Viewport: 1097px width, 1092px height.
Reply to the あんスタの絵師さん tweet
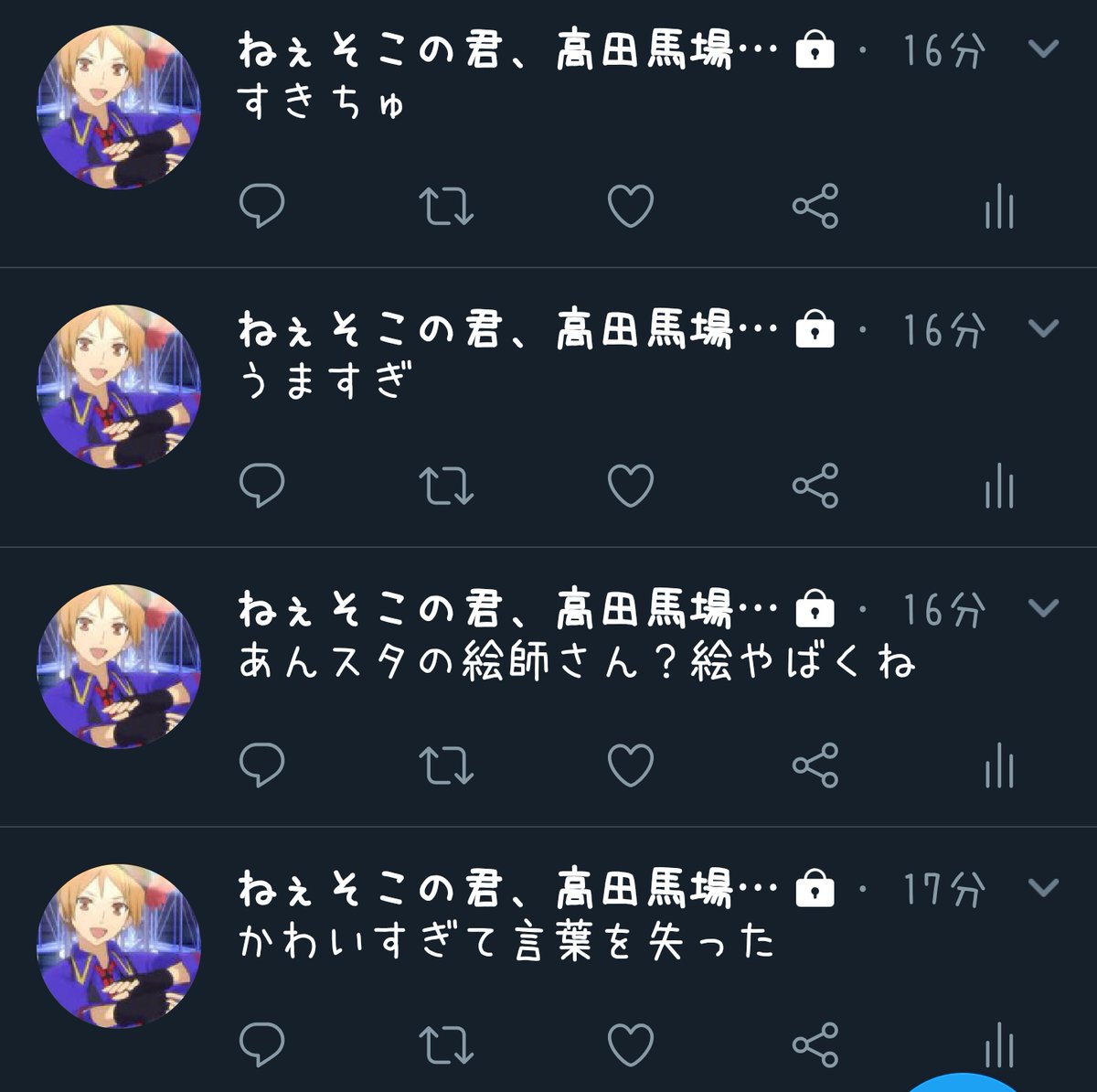(261, 765)
